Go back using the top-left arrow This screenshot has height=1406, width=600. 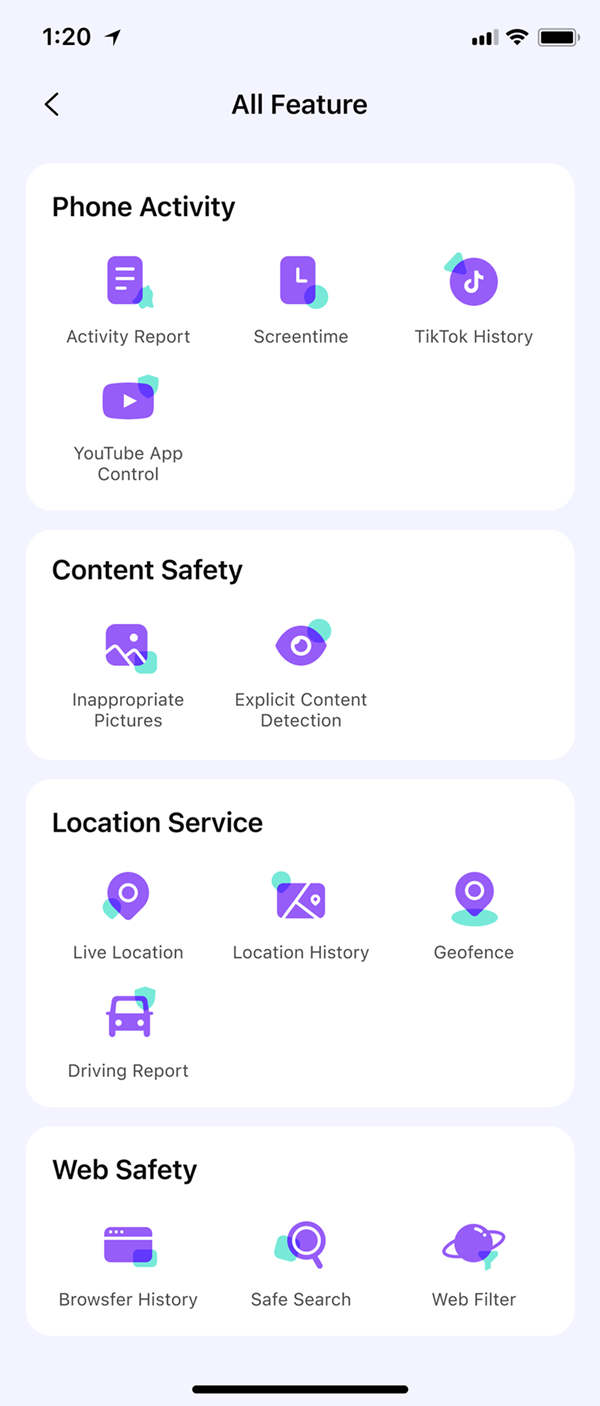[x=52, y=104]
